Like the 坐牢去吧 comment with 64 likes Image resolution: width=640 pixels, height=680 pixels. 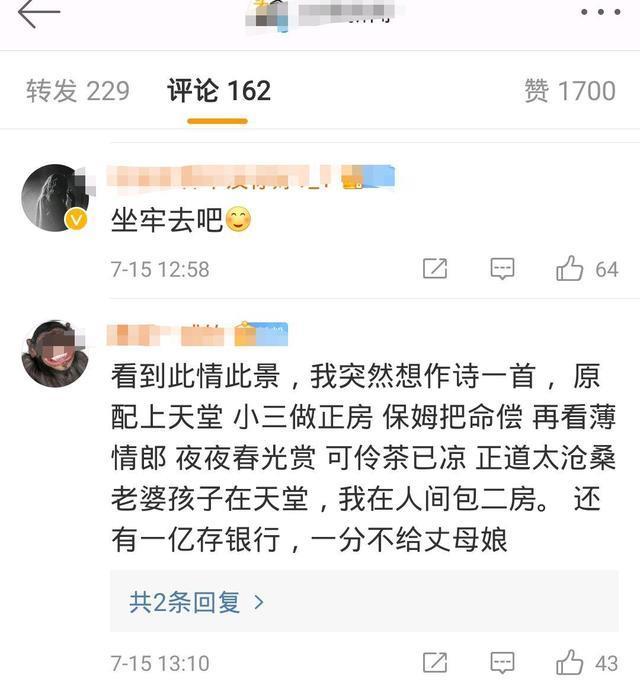(x=569, y=269)
